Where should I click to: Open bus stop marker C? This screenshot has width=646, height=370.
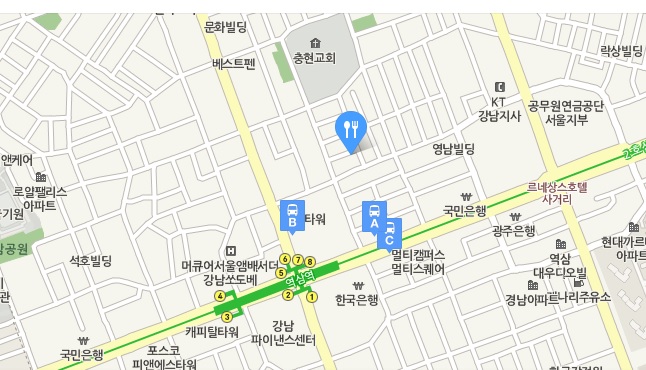(x=391, y=236)
